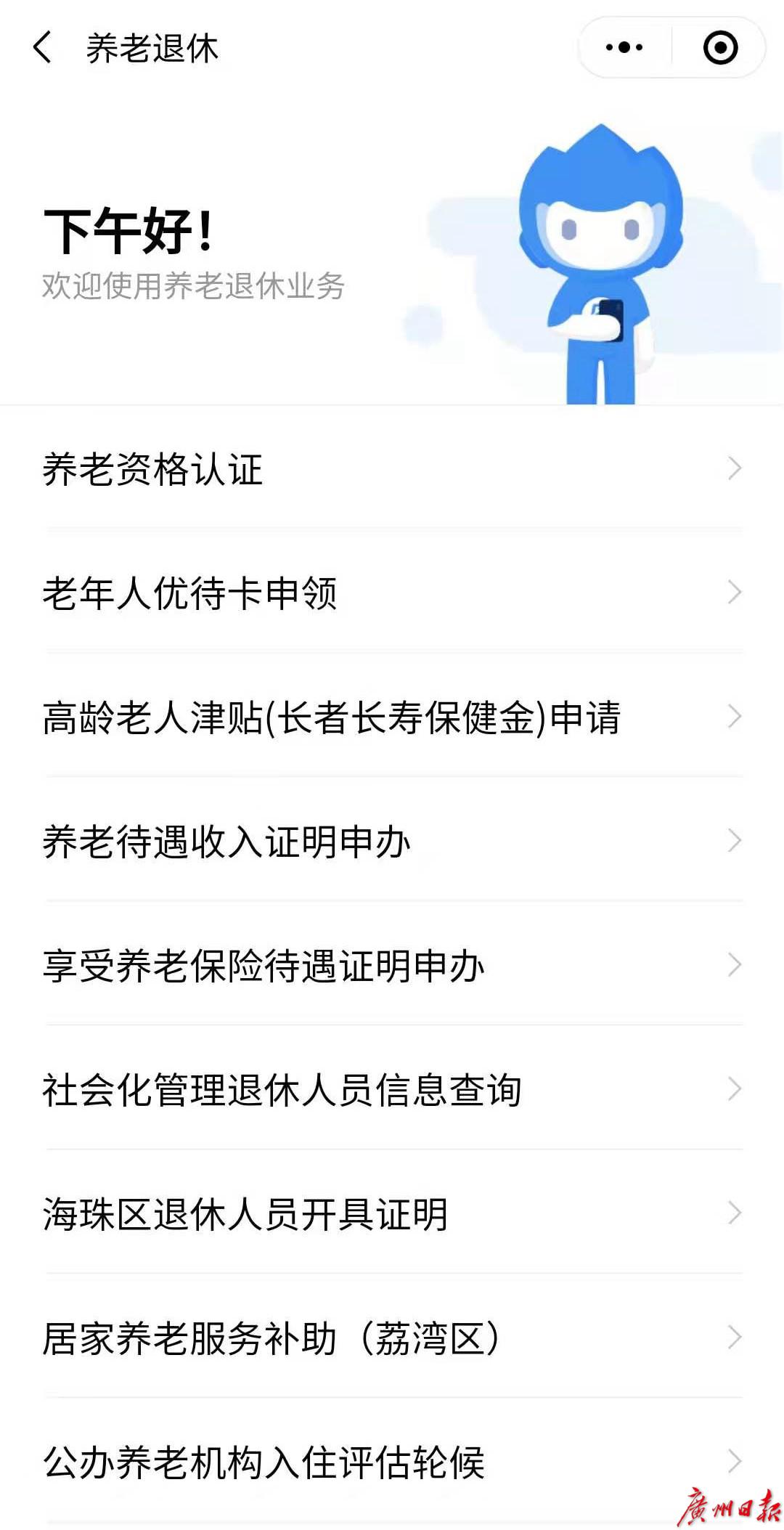Viewport: 784px width, 1530px height.
Task: Open 享受养老保险待遇证明申办
Action: pyautogui.click(x=392, y=965)
